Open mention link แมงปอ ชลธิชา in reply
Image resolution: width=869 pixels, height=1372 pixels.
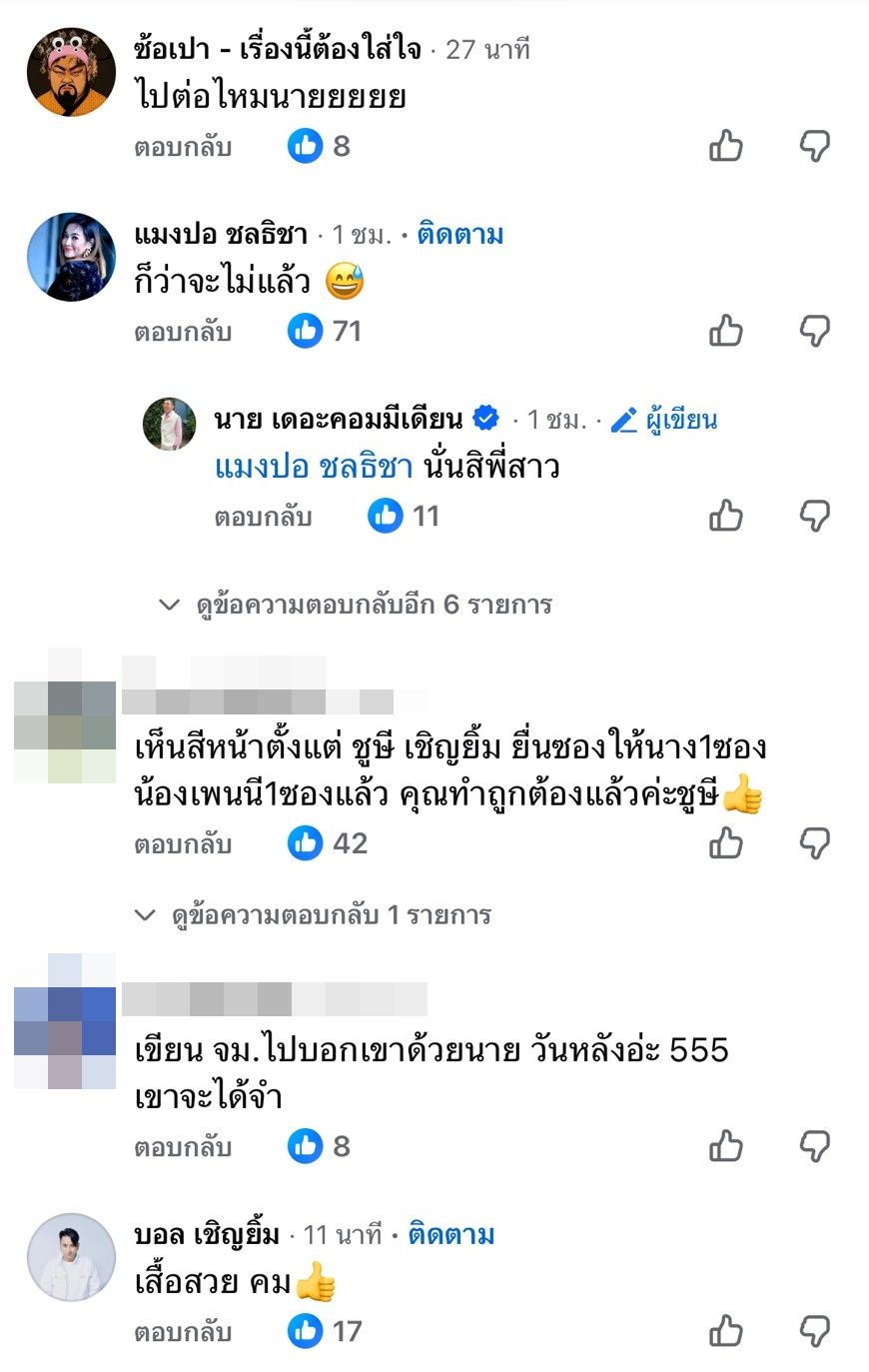click(314, 467)
